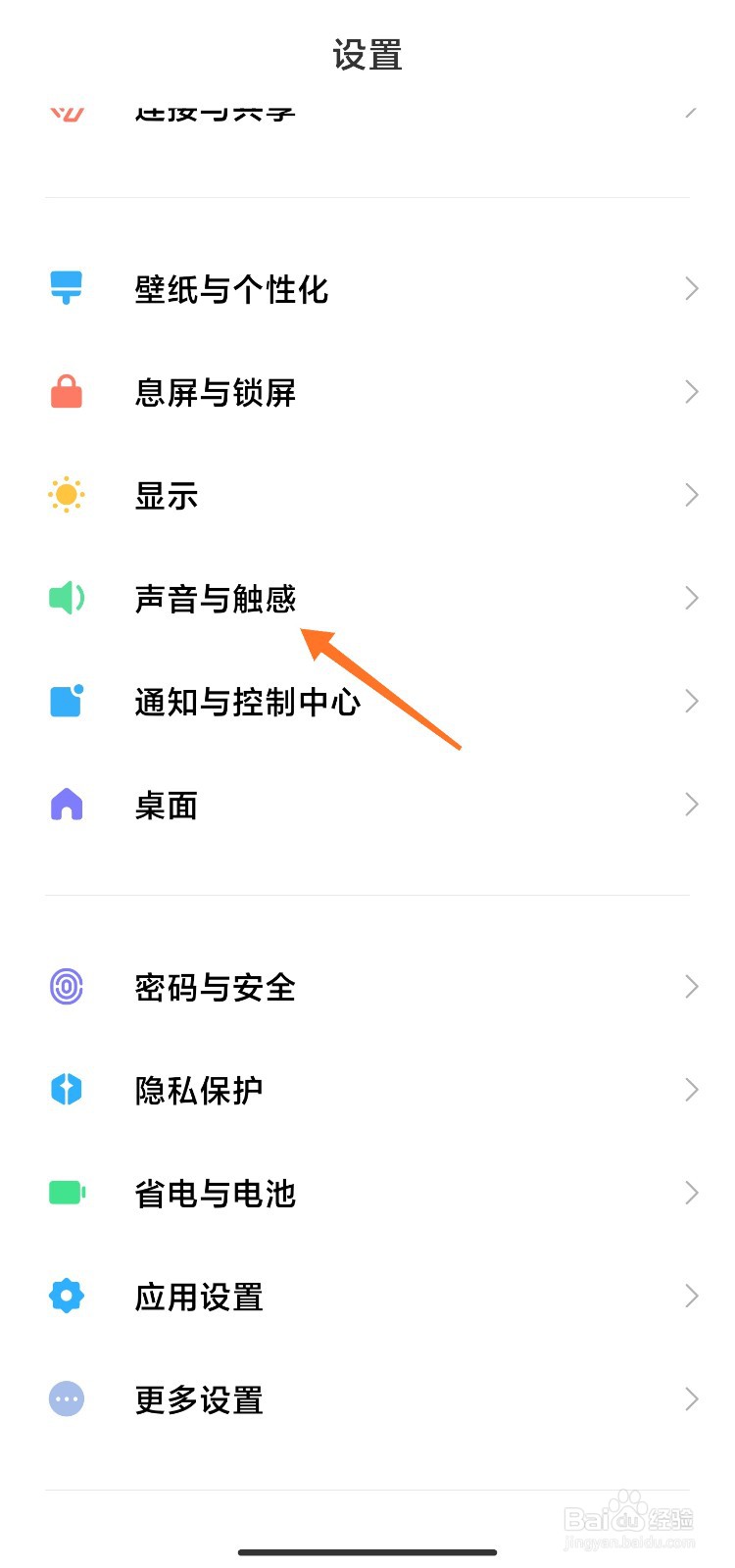Open the gear icon beside 应用设置
The image size is (735, 1568).
[65, 1296]
